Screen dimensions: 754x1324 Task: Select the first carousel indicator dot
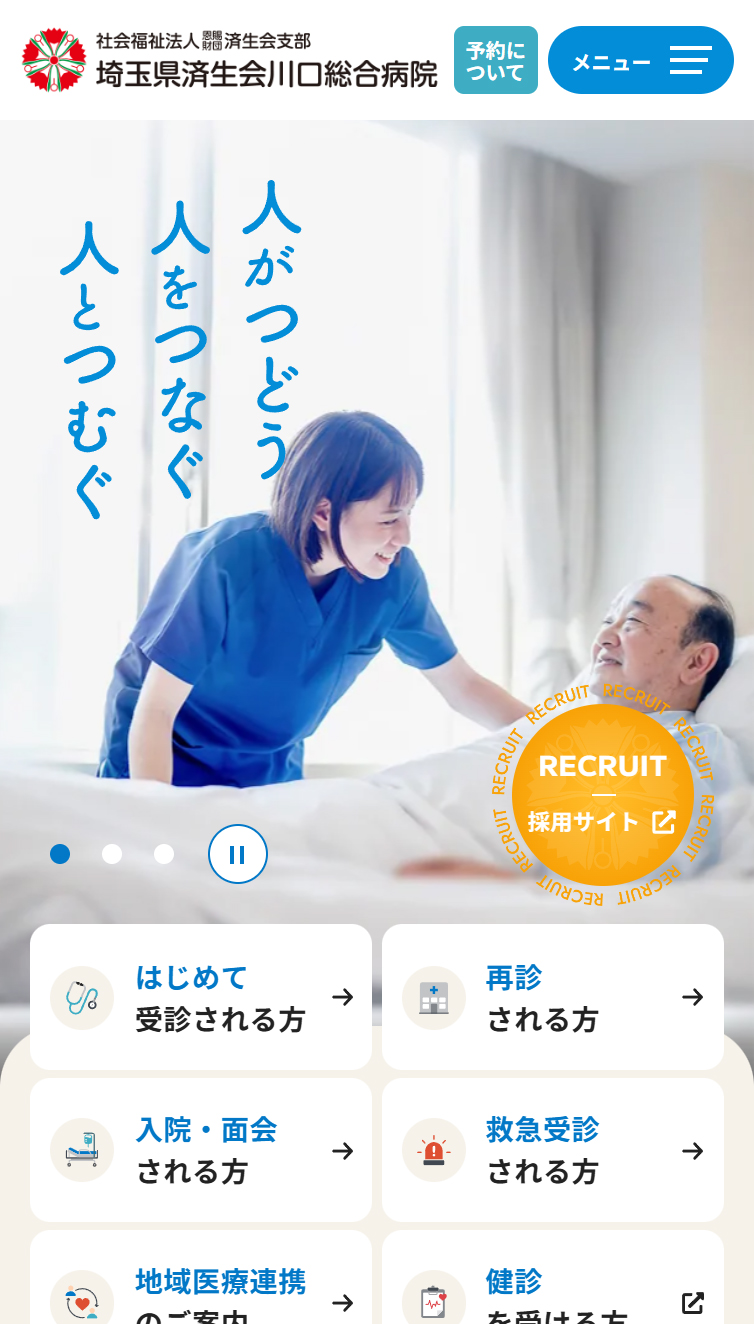pyautogui.click(x=61, y=854)
